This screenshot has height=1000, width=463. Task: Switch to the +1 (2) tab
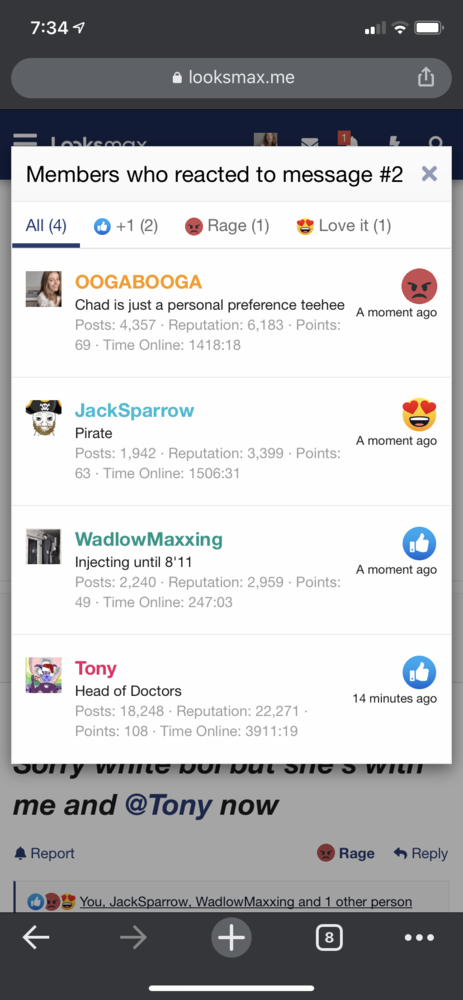pos(126,226)
